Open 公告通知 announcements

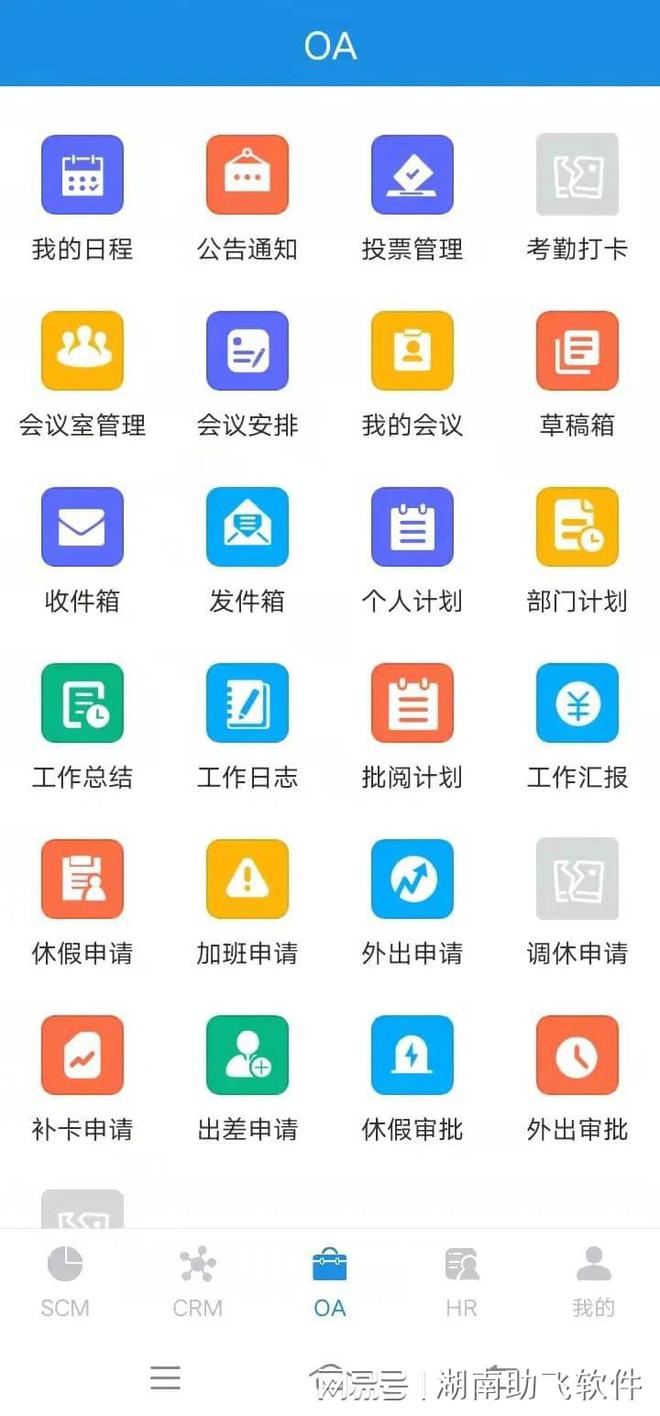[x=247, y=175]
